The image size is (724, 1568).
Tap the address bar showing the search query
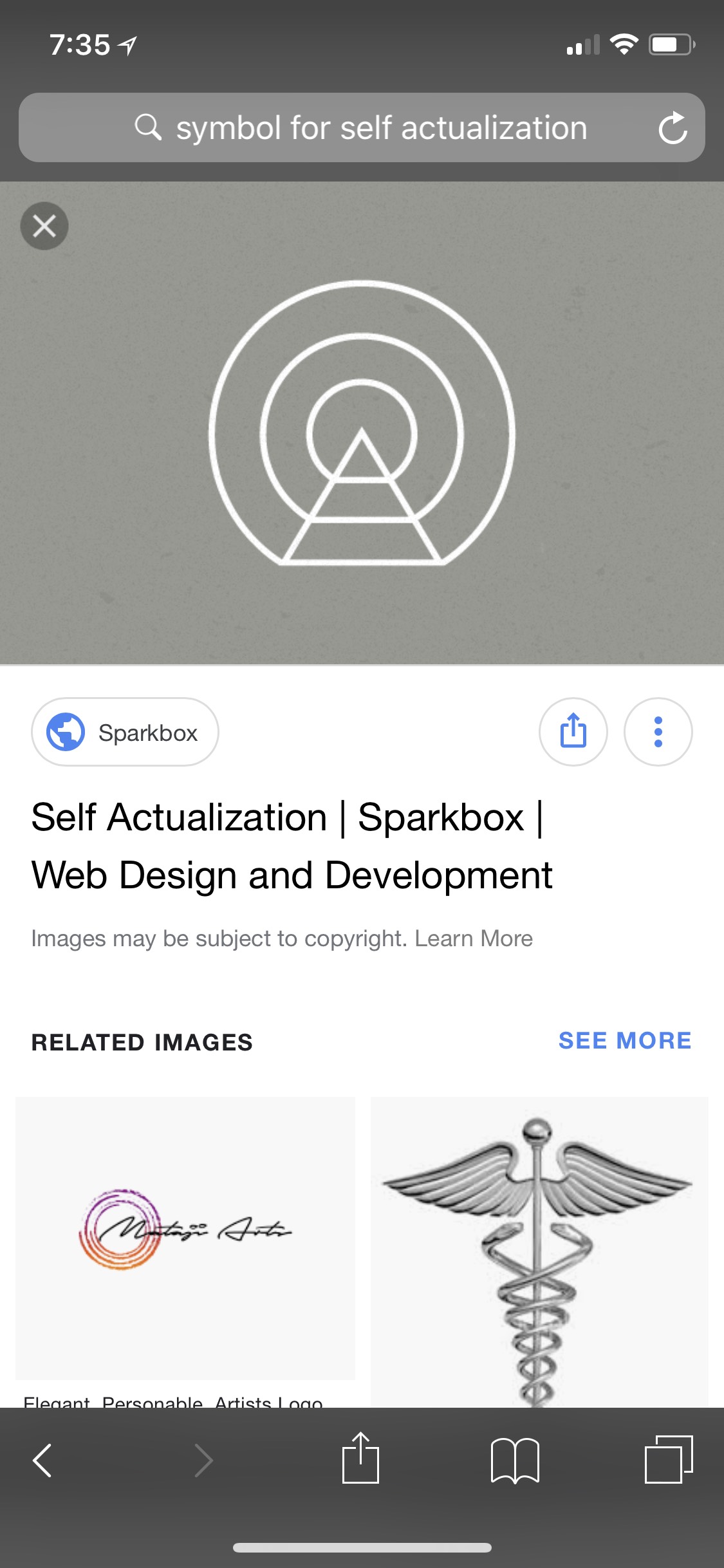click(x=360, y=127)
